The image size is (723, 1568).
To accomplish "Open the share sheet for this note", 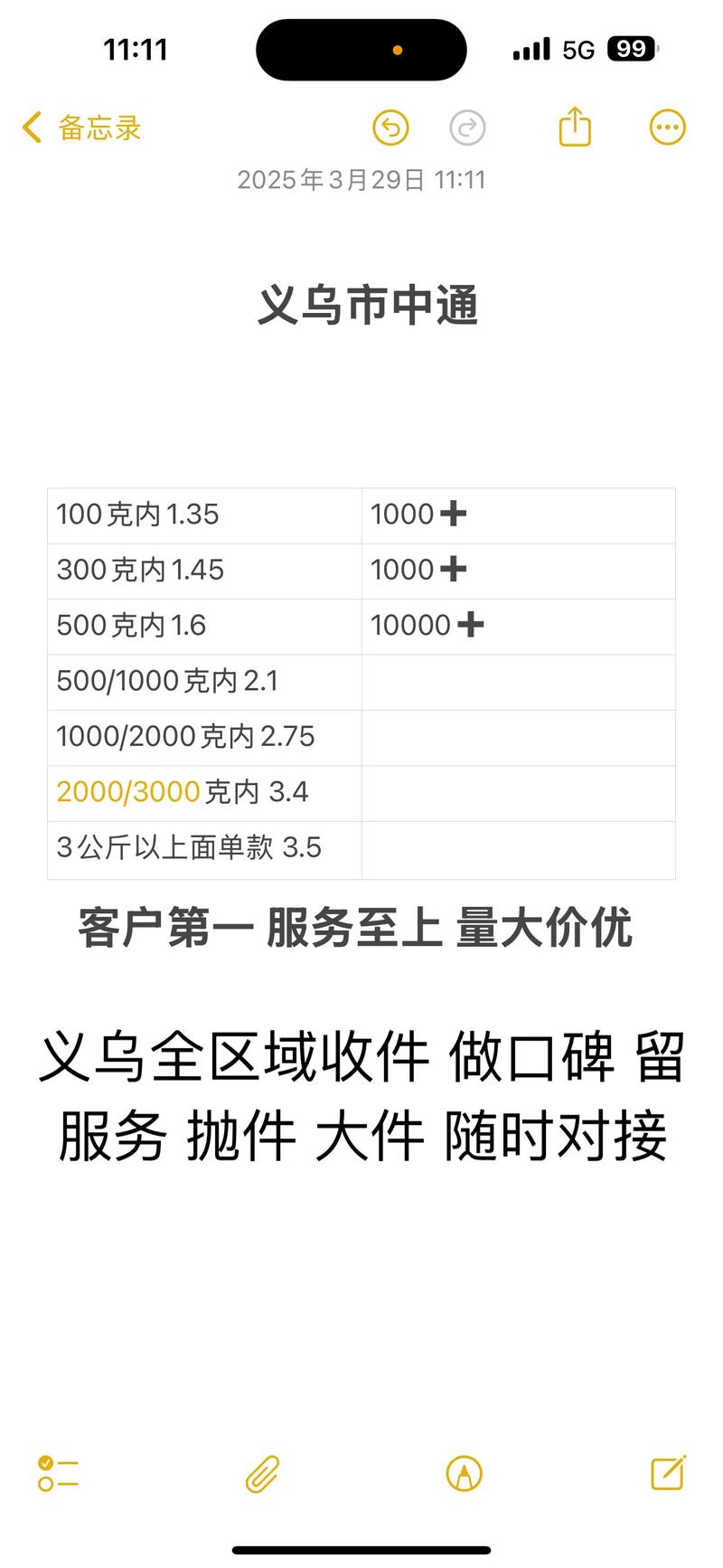I will tap(575, 127).
